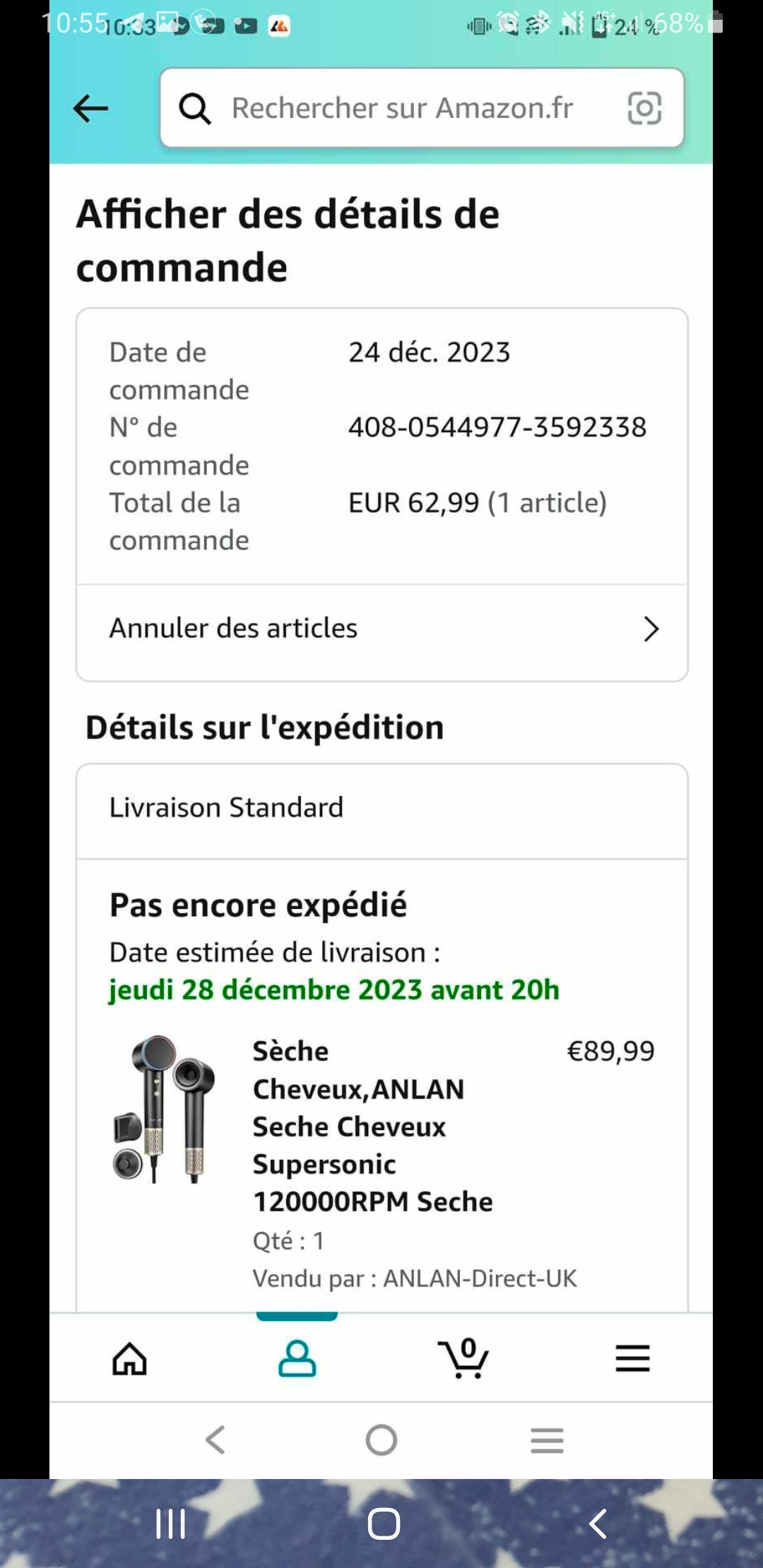The width and height of the screenshot is (763, 1568).
Task: Open the ANLAN hair dryer product
Action: point(359,1126)
